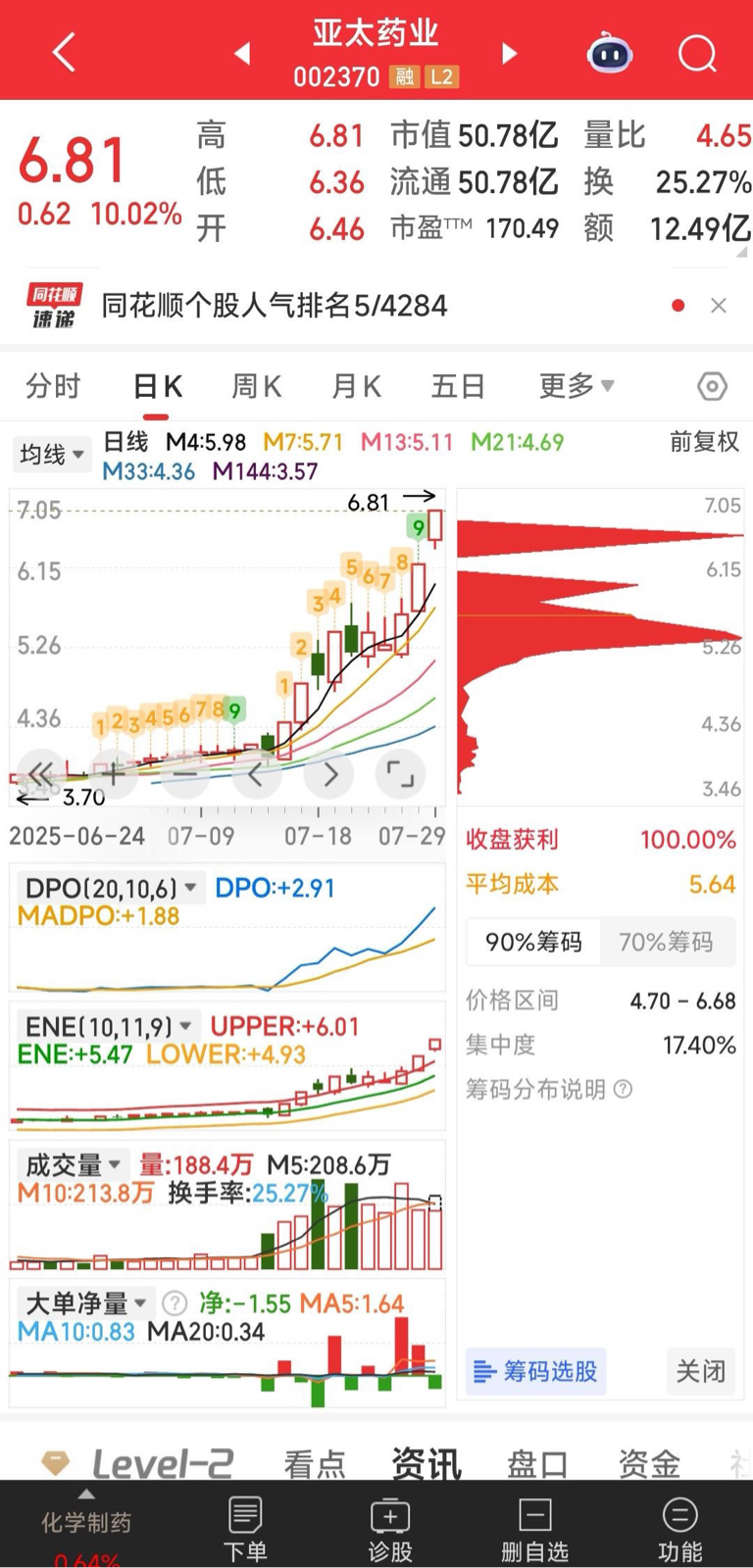
Task: Switch to the 分时 chart tab
Action: coord(53,386)
